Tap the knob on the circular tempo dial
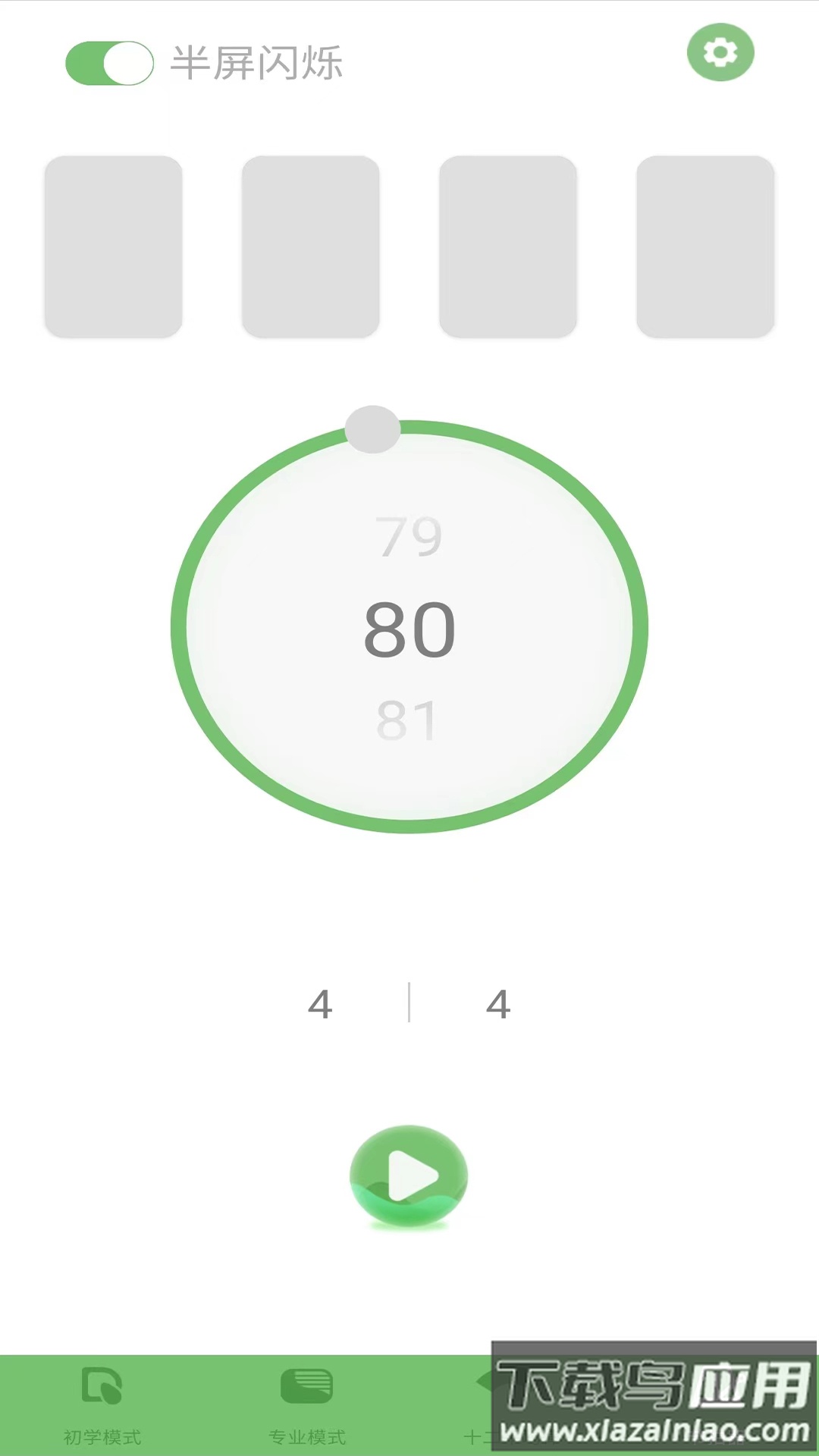 click(x=372, y=428)
